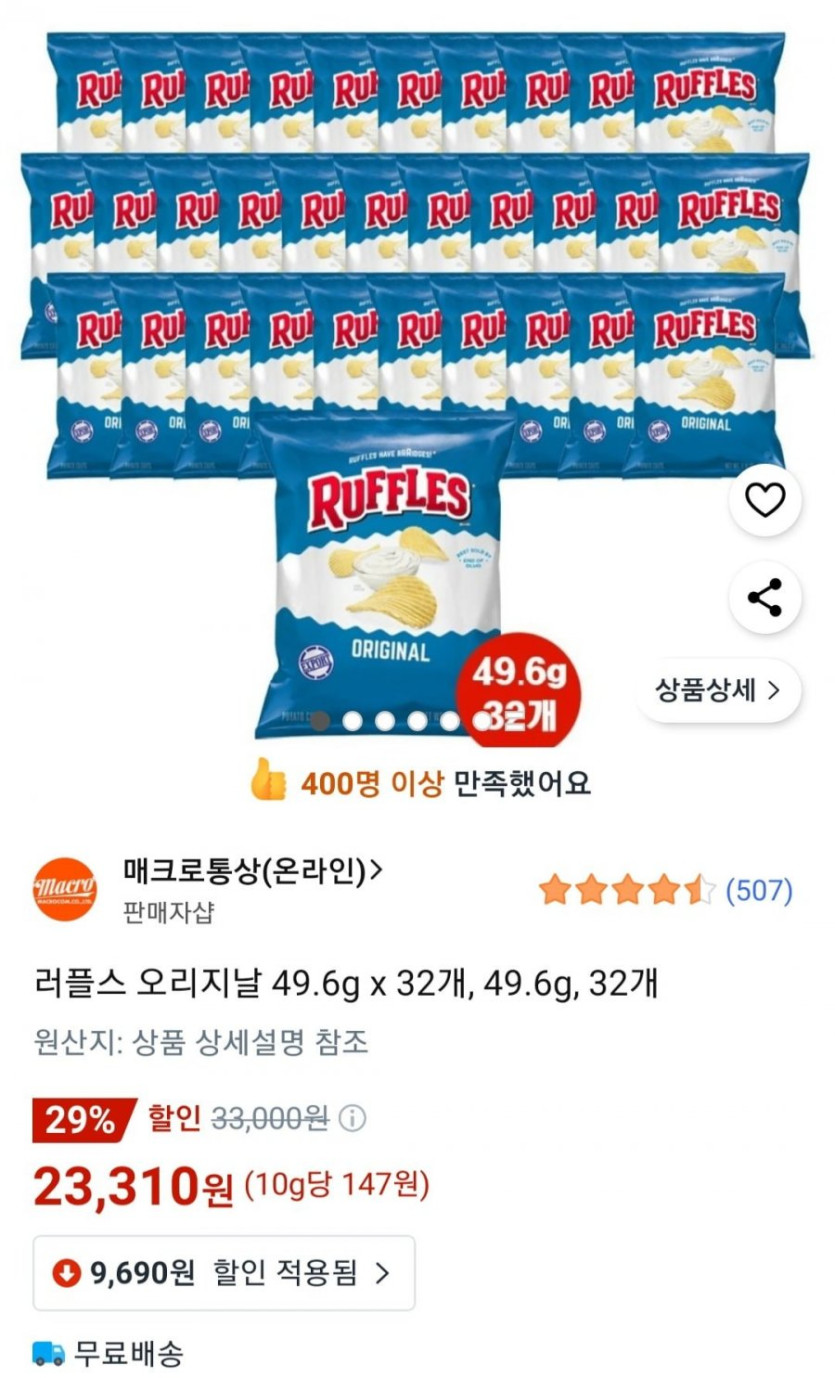
Task: Click the star rating display
Action: coord(624,888)
